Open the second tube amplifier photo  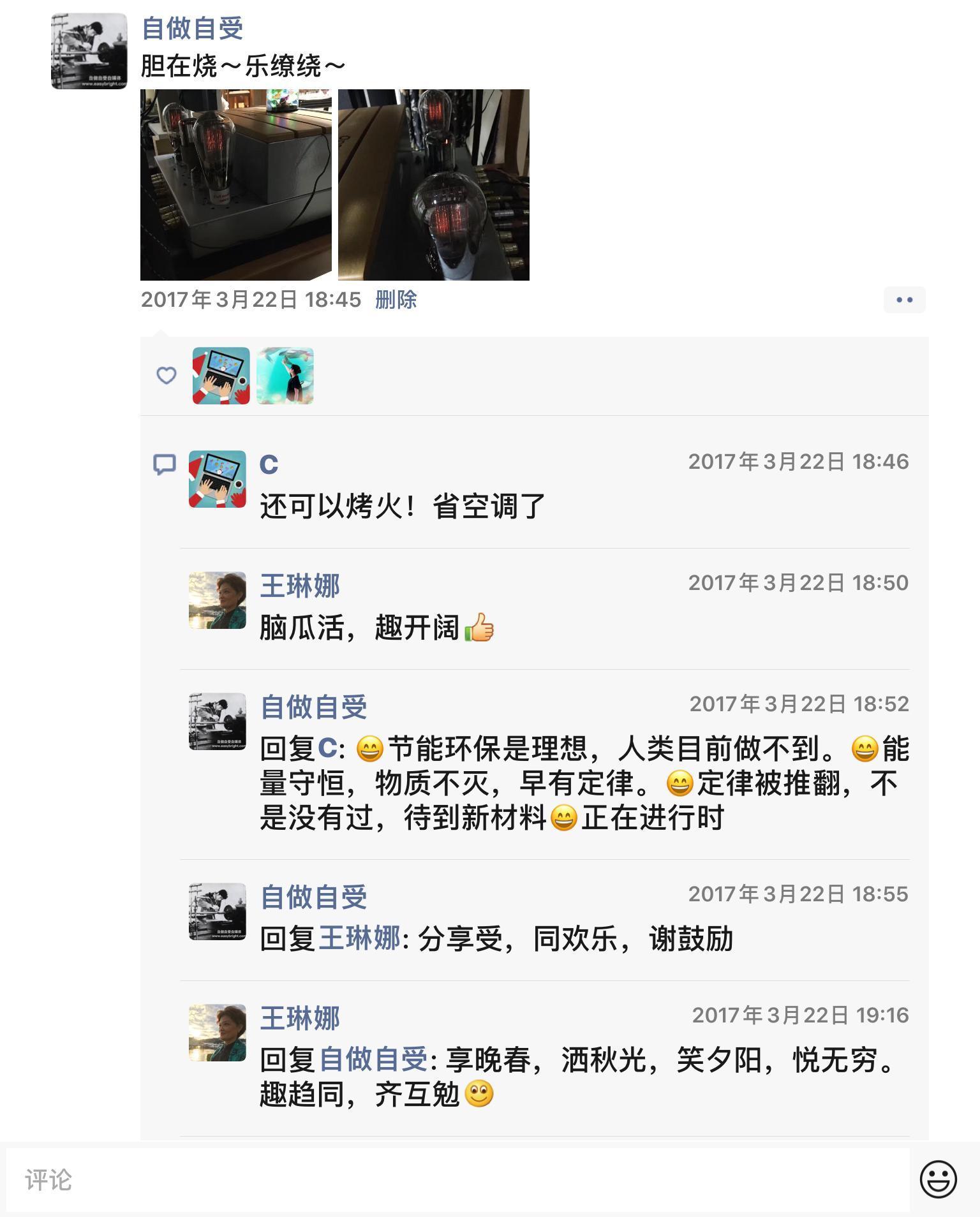pyautogui.click(x=433, y=184)
